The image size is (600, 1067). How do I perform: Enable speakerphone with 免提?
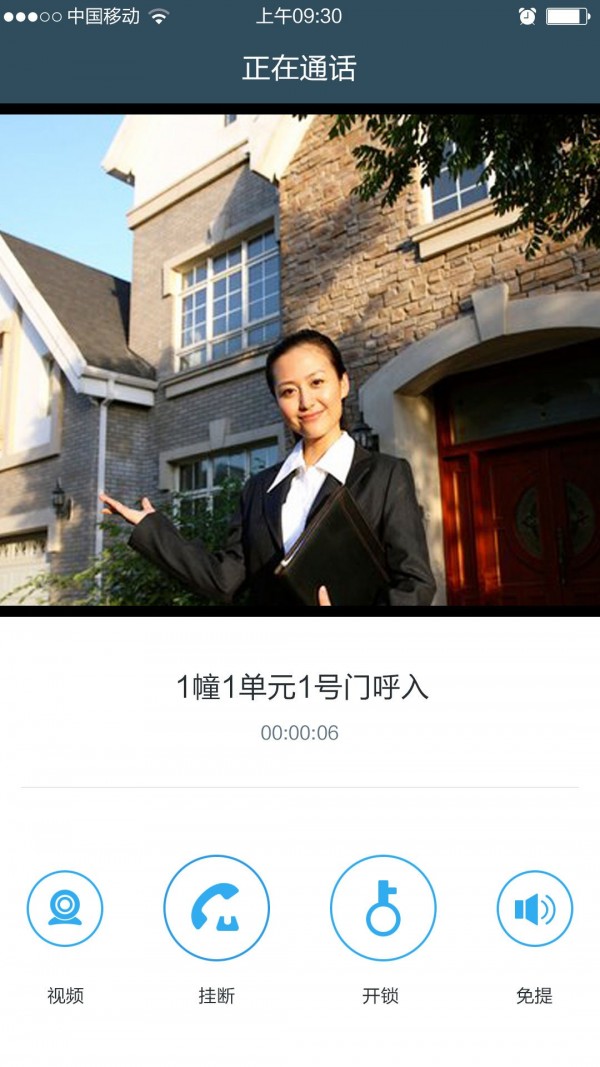534,908
